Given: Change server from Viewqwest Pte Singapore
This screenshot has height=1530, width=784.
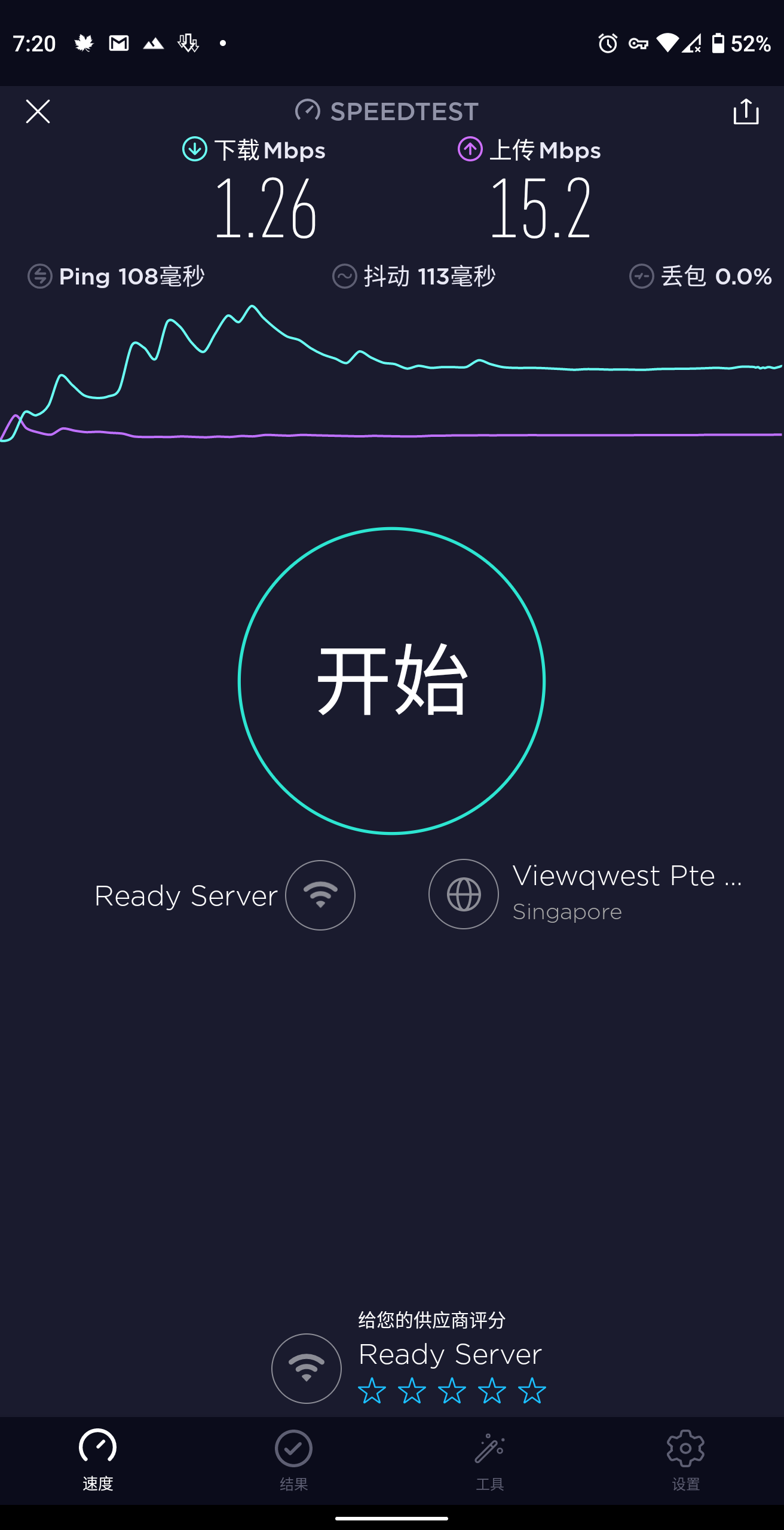Looking at the screenshot, I should (586, 894).
